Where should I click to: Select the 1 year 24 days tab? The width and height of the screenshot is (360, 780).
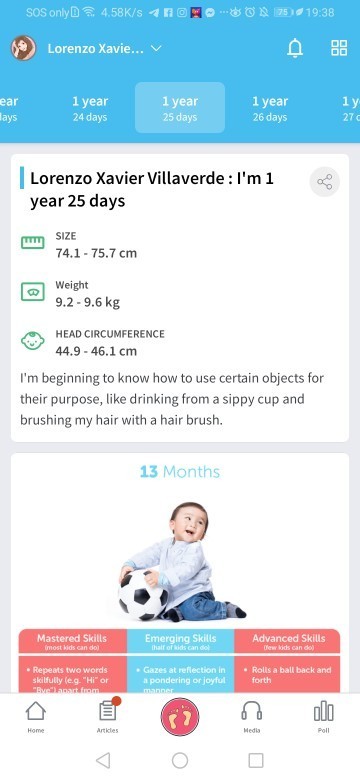tap(90, 108)
